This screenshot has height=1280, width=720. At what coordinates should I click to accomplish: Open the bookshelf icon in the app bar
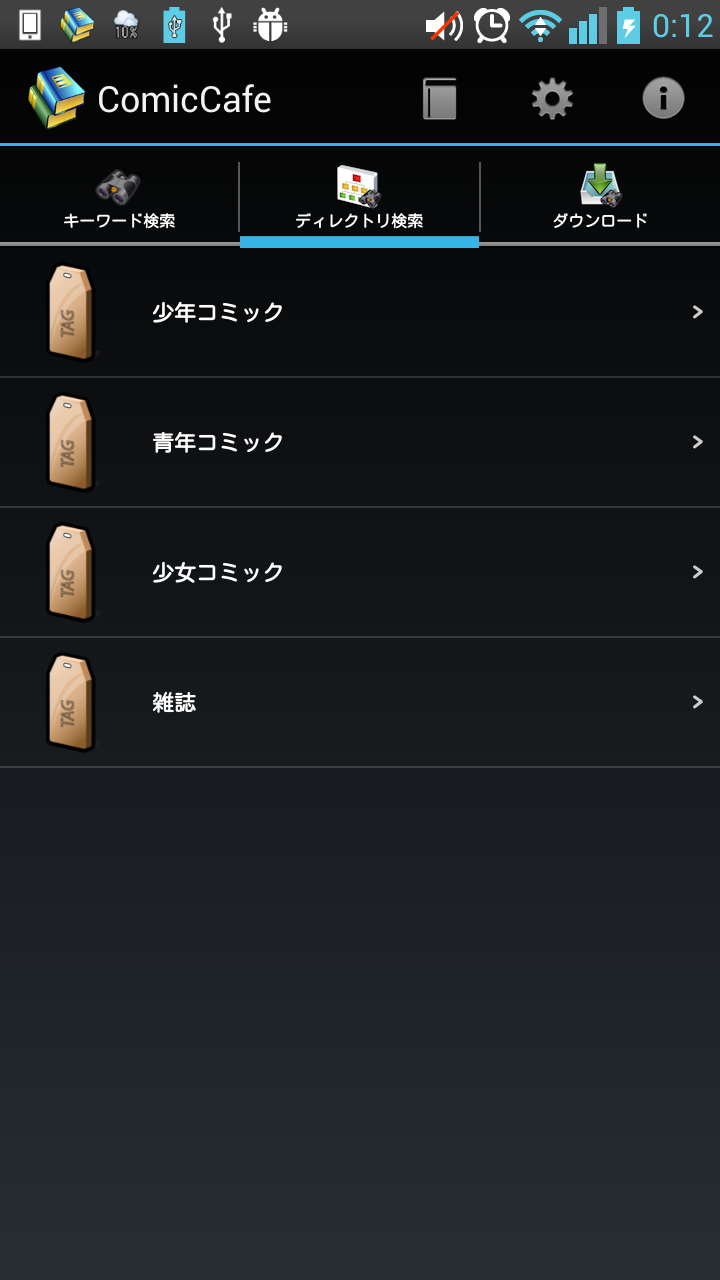439,99
